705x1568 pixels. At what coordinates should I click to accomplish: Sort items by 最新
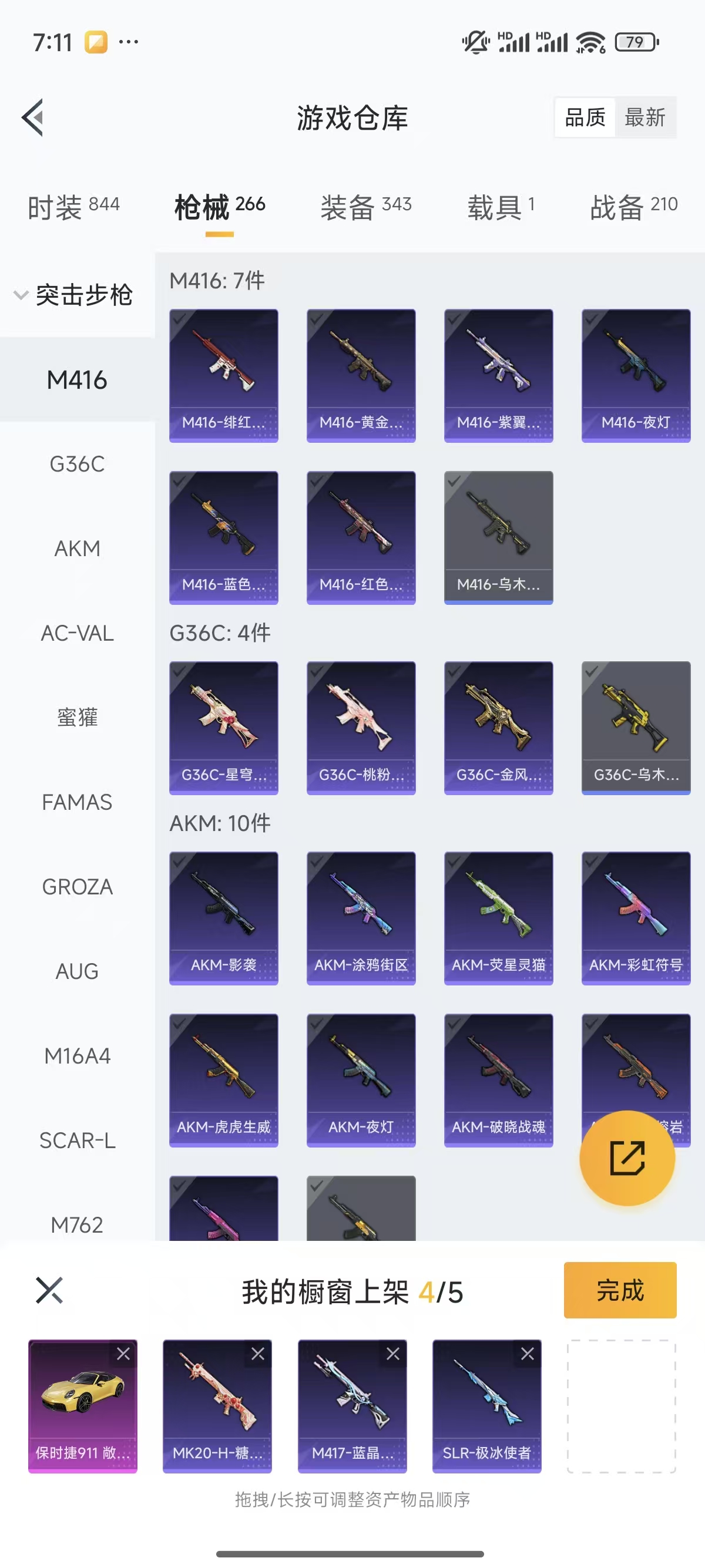644,117
